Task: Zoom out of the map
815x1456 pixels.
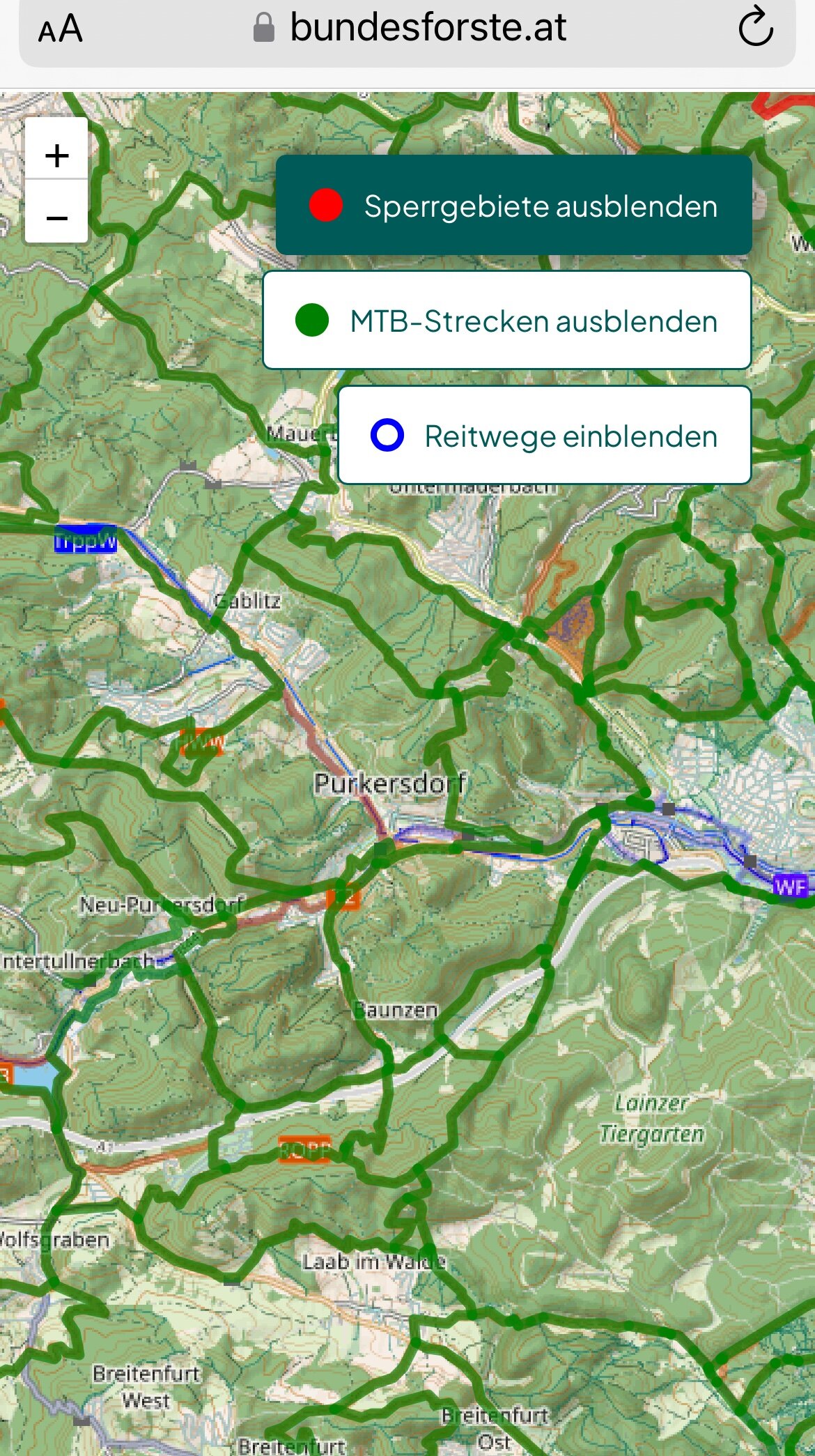Action: click(56, 212)
